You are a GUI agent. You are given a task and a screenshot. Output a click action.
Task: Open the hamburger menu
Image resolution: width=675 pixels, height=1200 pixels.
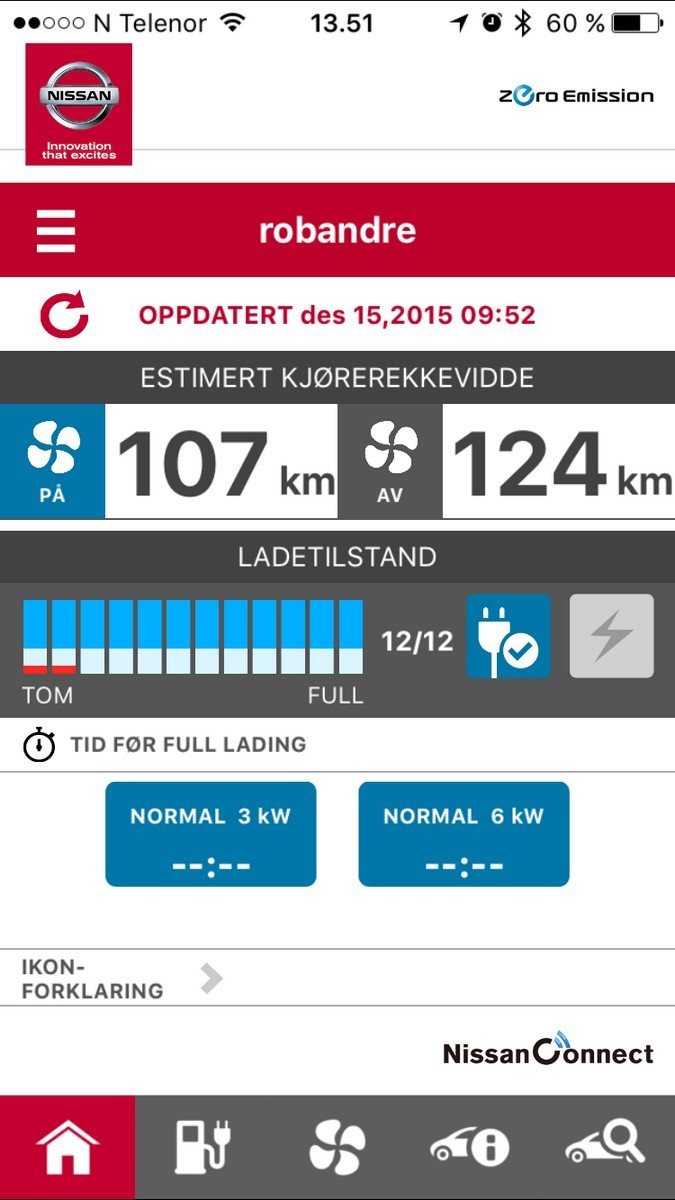56,230
